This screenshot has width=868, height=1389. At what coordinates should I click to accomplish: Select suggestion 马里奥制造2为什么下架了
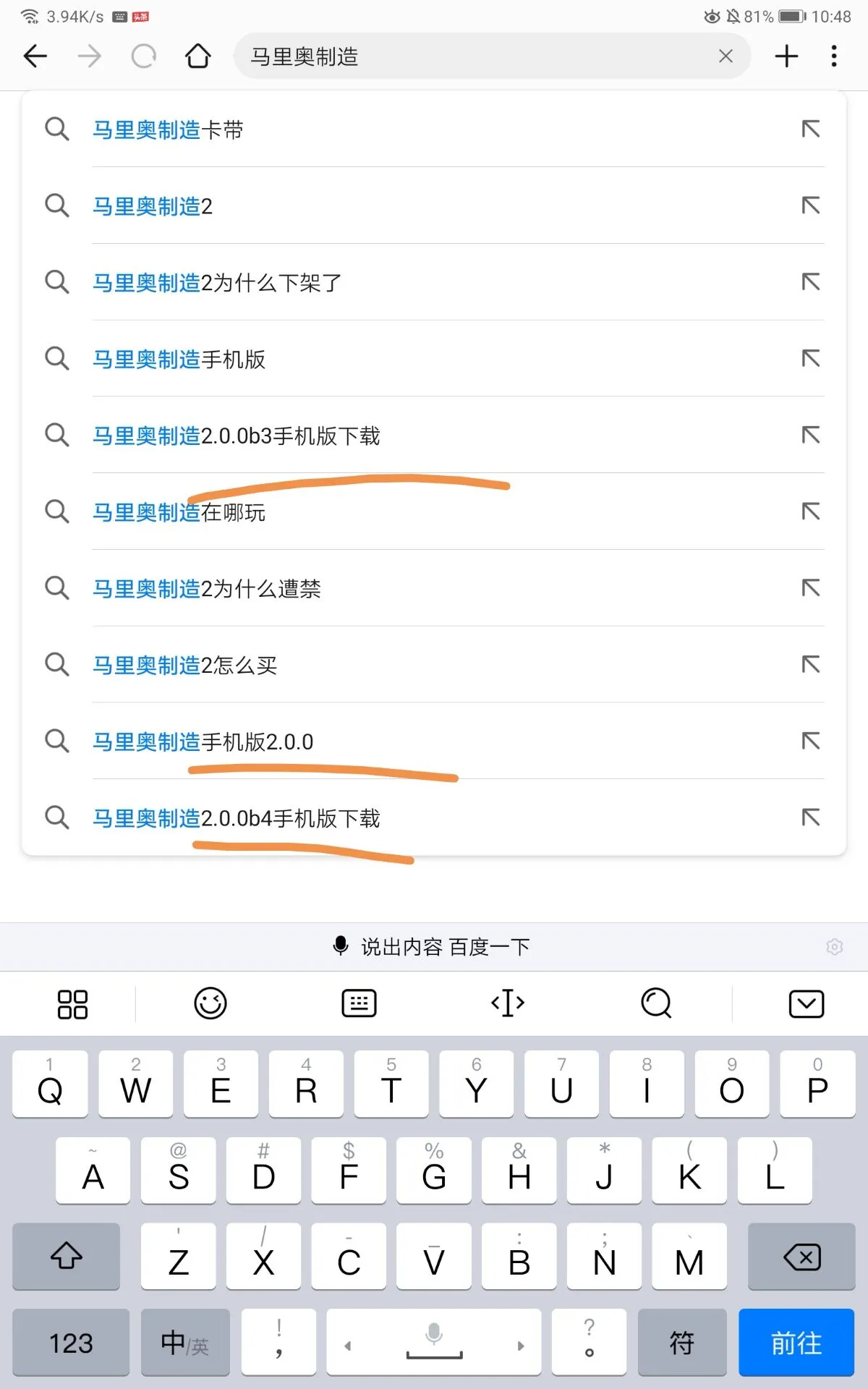(x=217, y=283)
